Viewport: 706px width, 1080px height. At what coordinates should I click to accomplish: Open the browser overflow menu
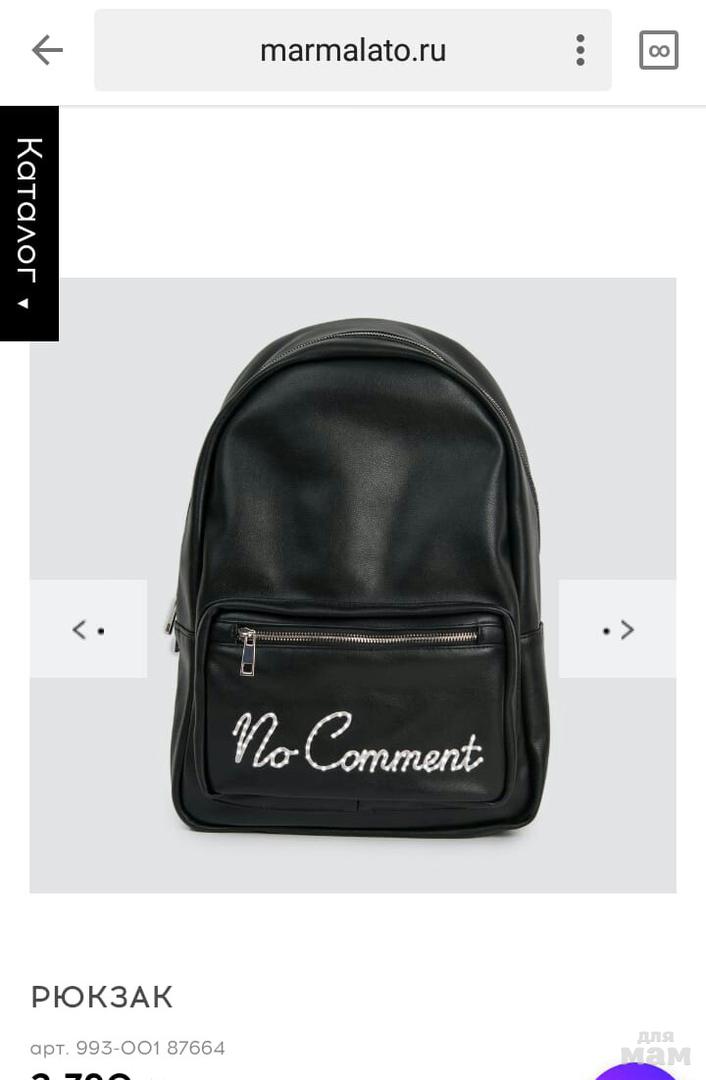click(x=580, y=50)
